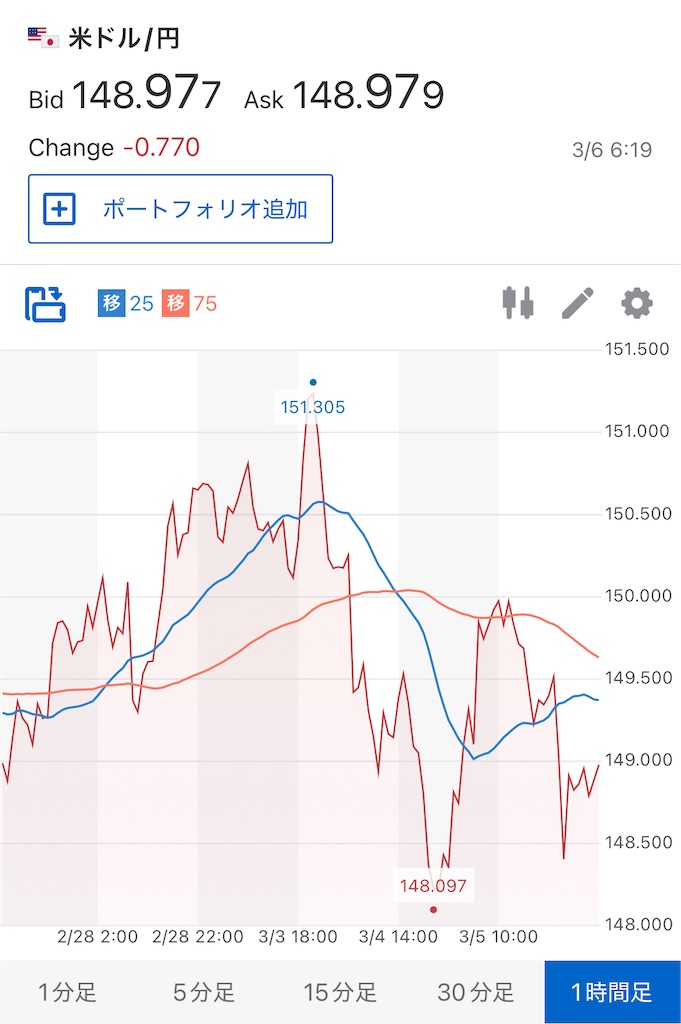Viewport: 681px width, 1024px height.
Task: Toggle the 25 moving average indicator
Action: pos(126,303)
